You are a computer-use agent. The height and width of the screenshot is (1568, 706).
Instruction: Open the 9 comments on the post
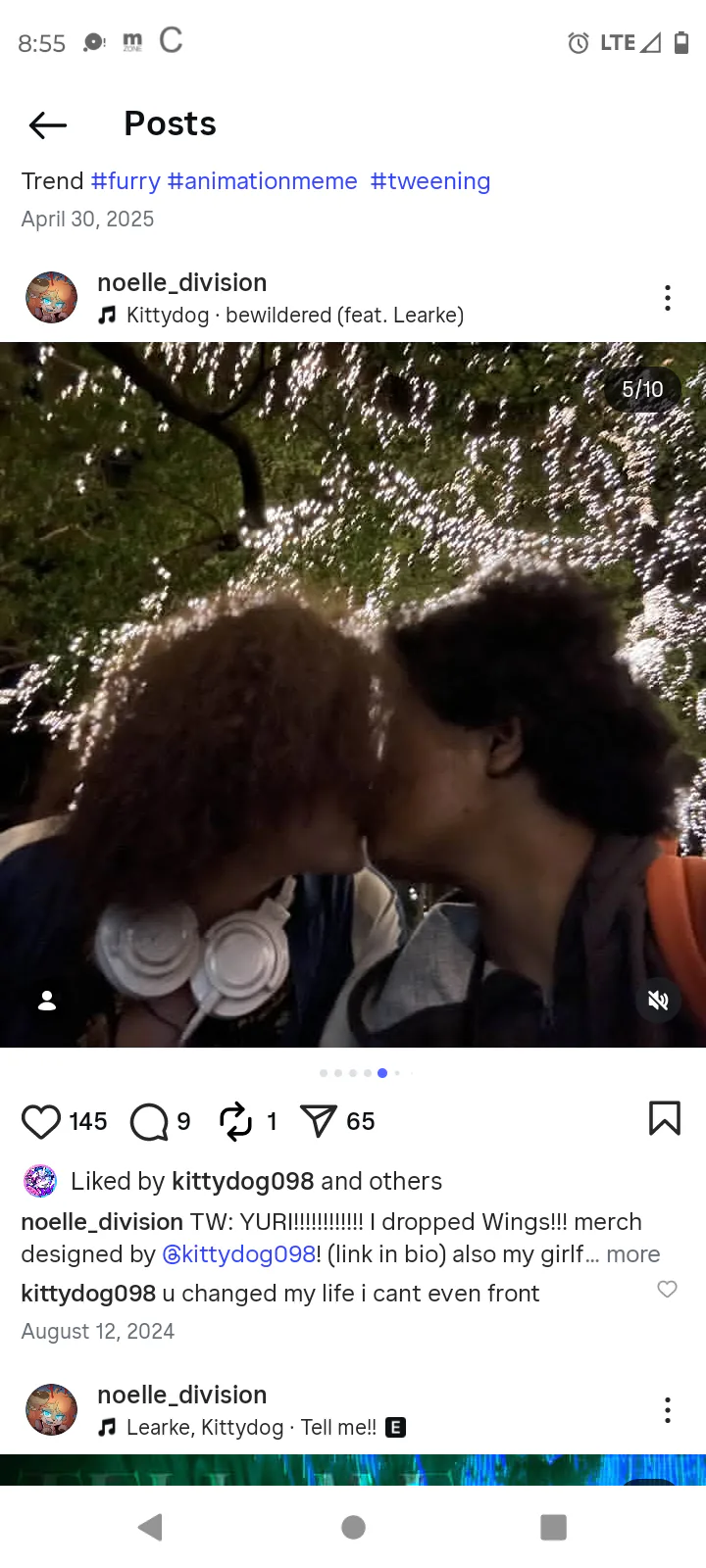pyautogui.click(x=149, y=1121)
